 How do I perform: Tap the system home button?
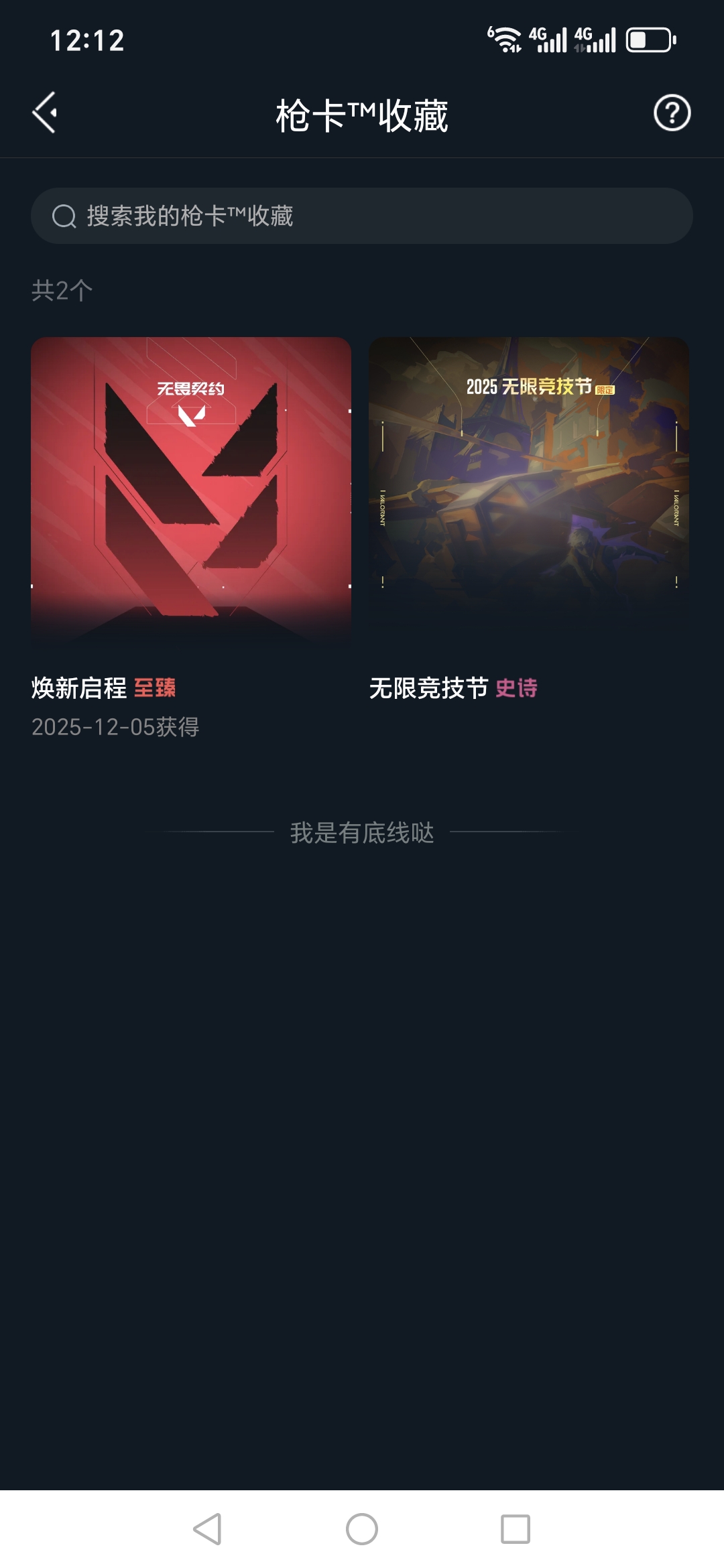tap(362, 1529)
